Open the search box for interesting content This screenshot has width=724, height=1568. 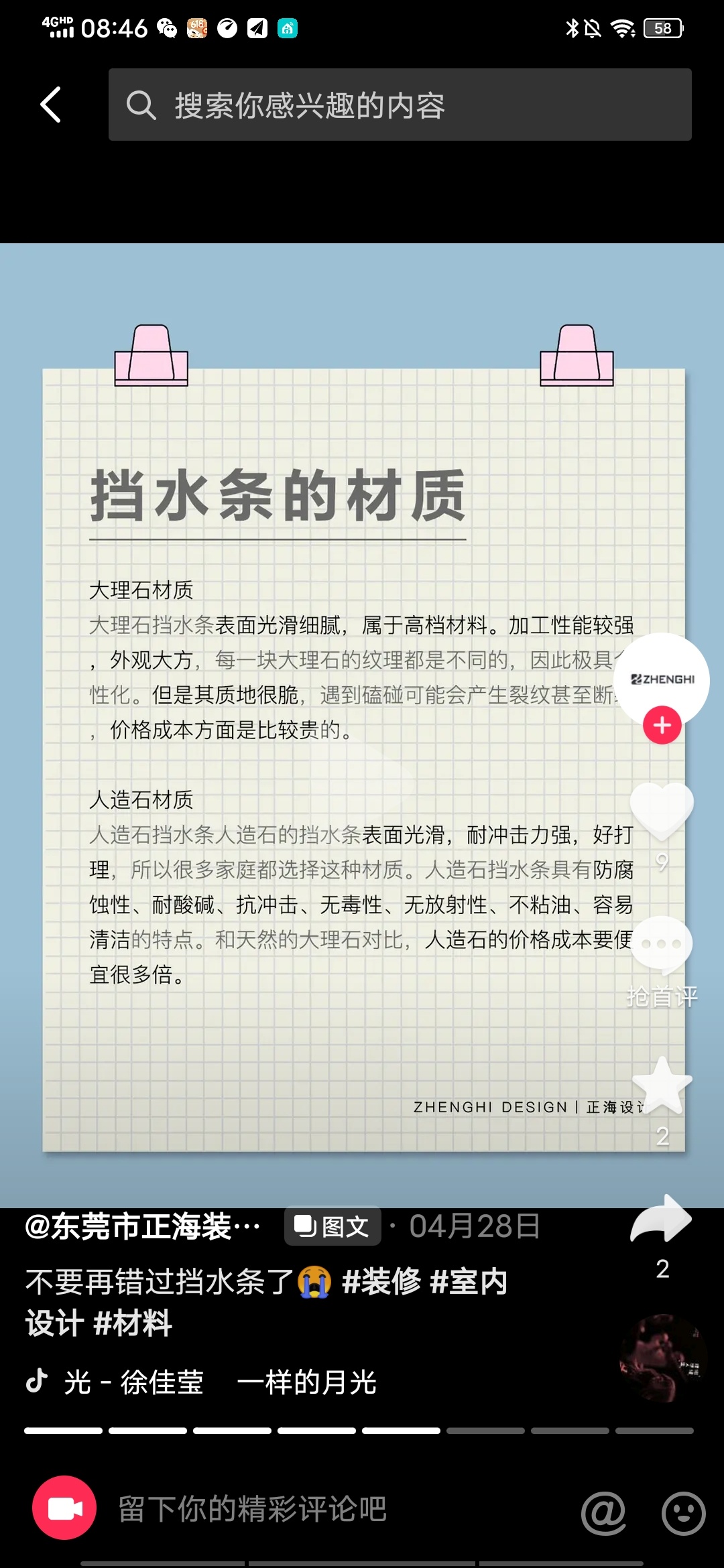click(x=400, y=105)
